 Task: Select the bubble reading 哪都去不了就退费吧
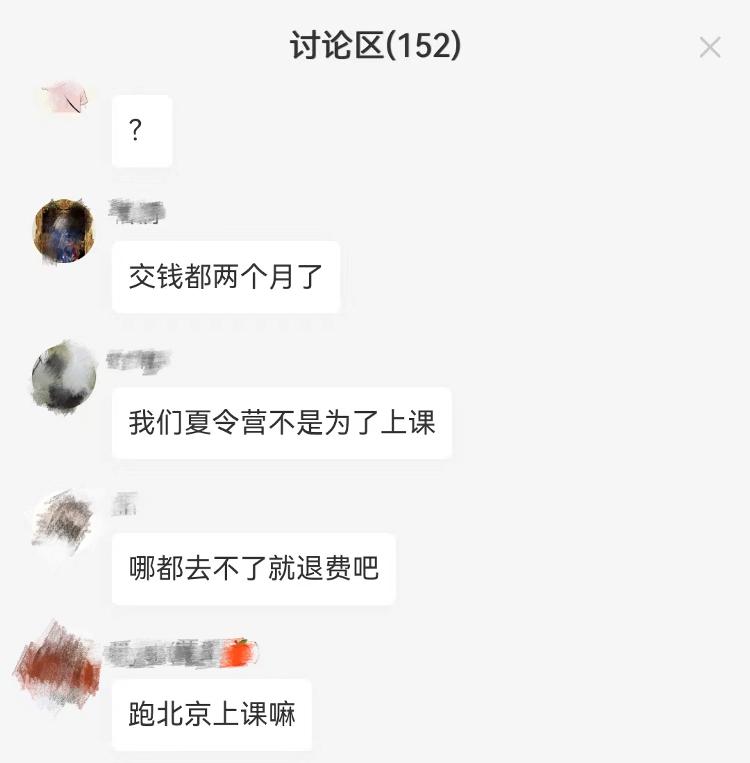253,569
